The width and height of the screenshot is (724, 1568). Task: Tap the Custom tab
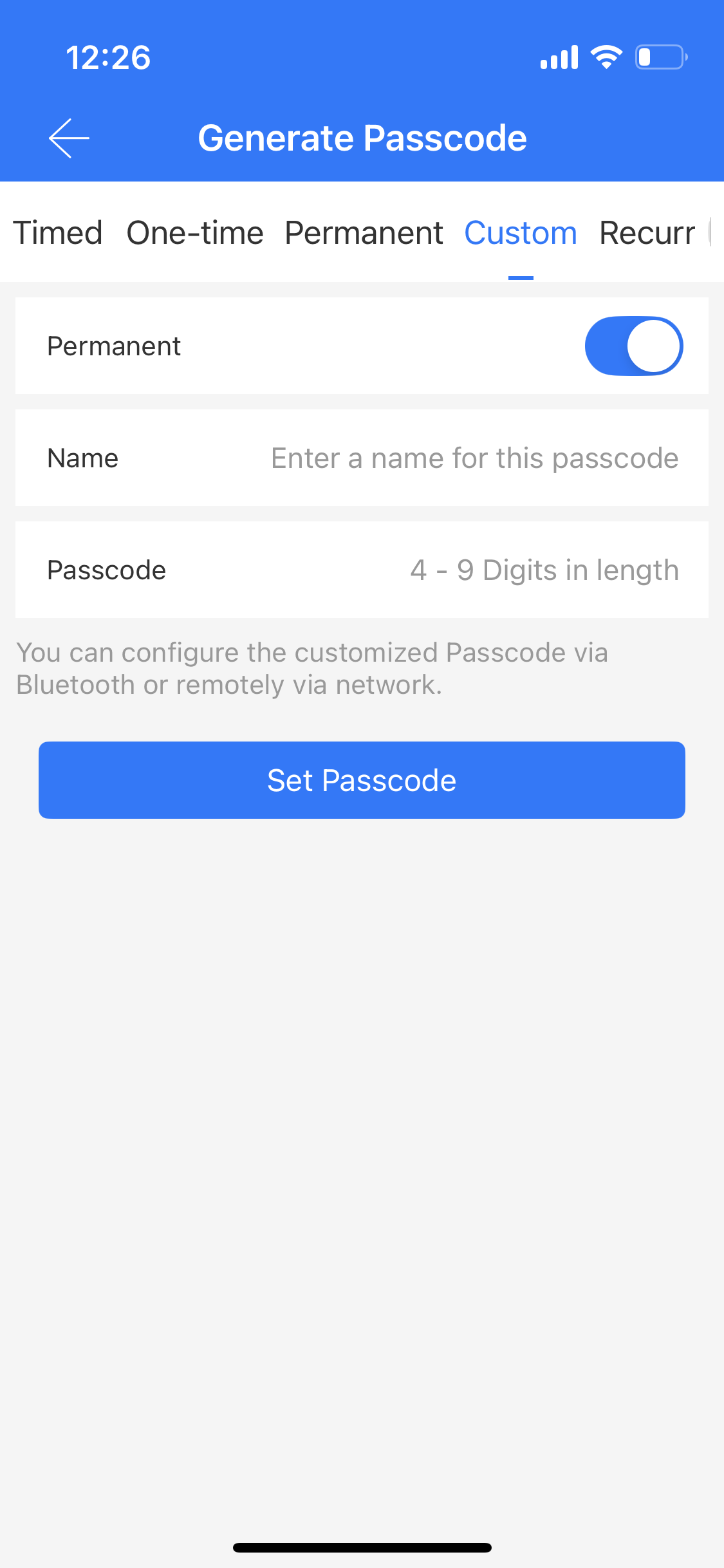pos(521,233)
